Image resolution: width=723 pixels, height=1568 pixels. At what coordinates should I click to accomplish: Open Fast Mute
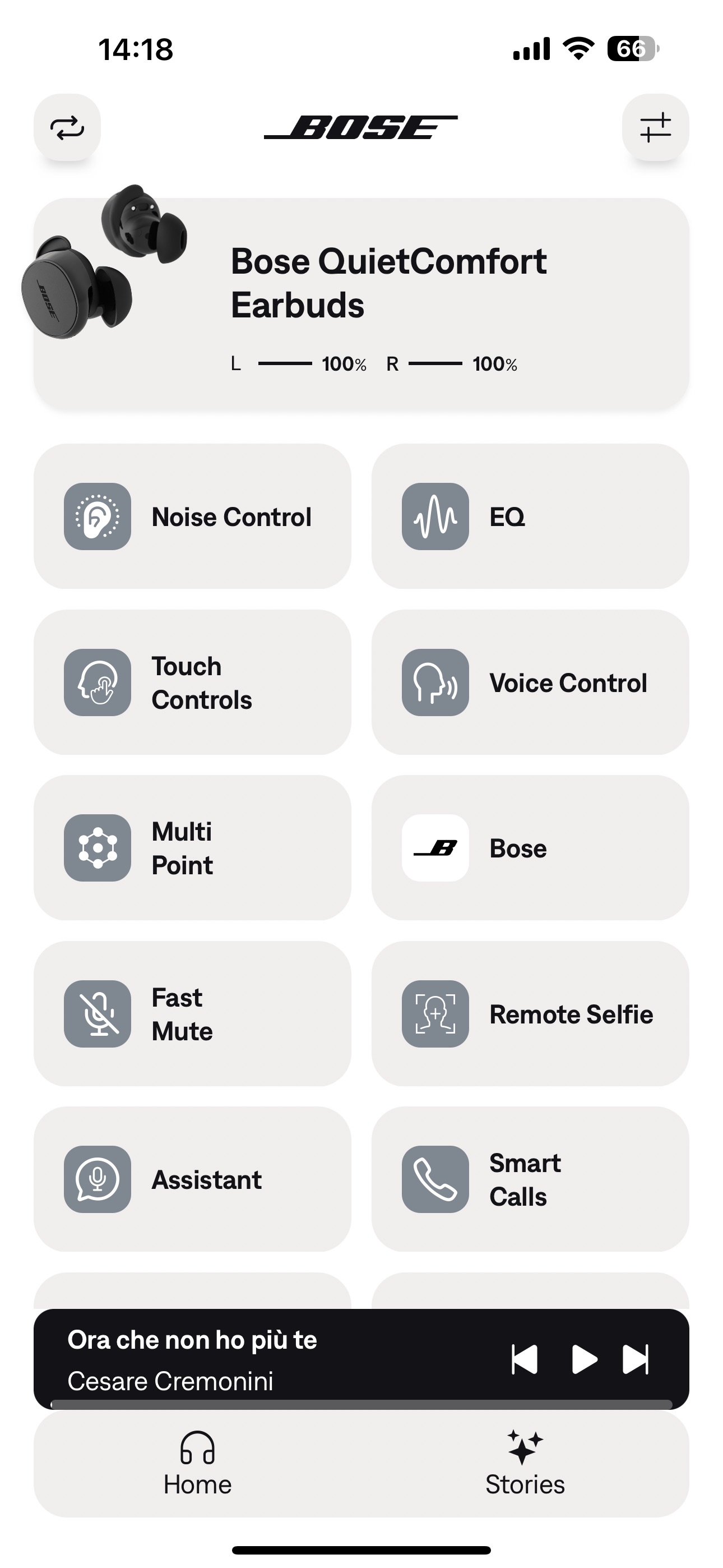[x=192, y=1014]
